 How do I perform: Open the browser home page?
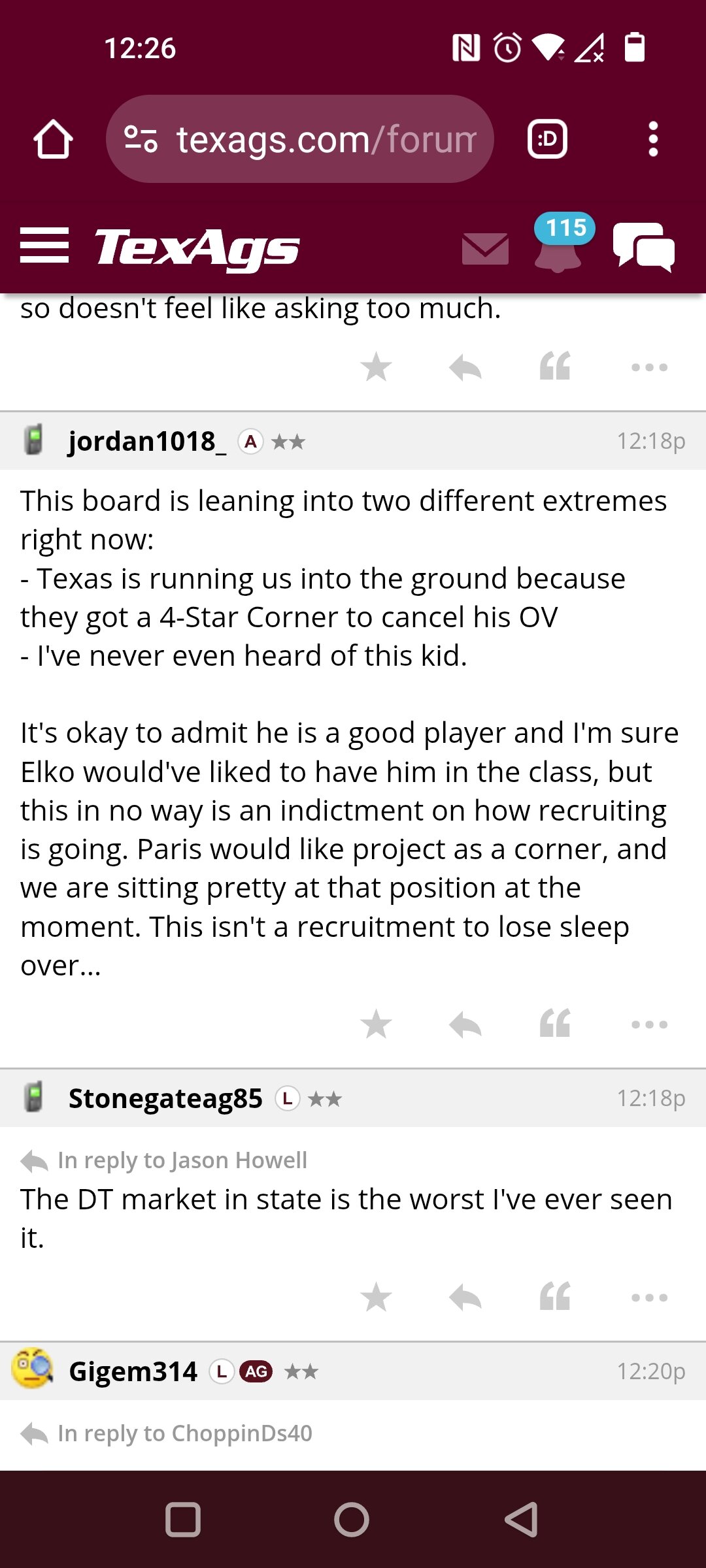[x=53, y=139]
